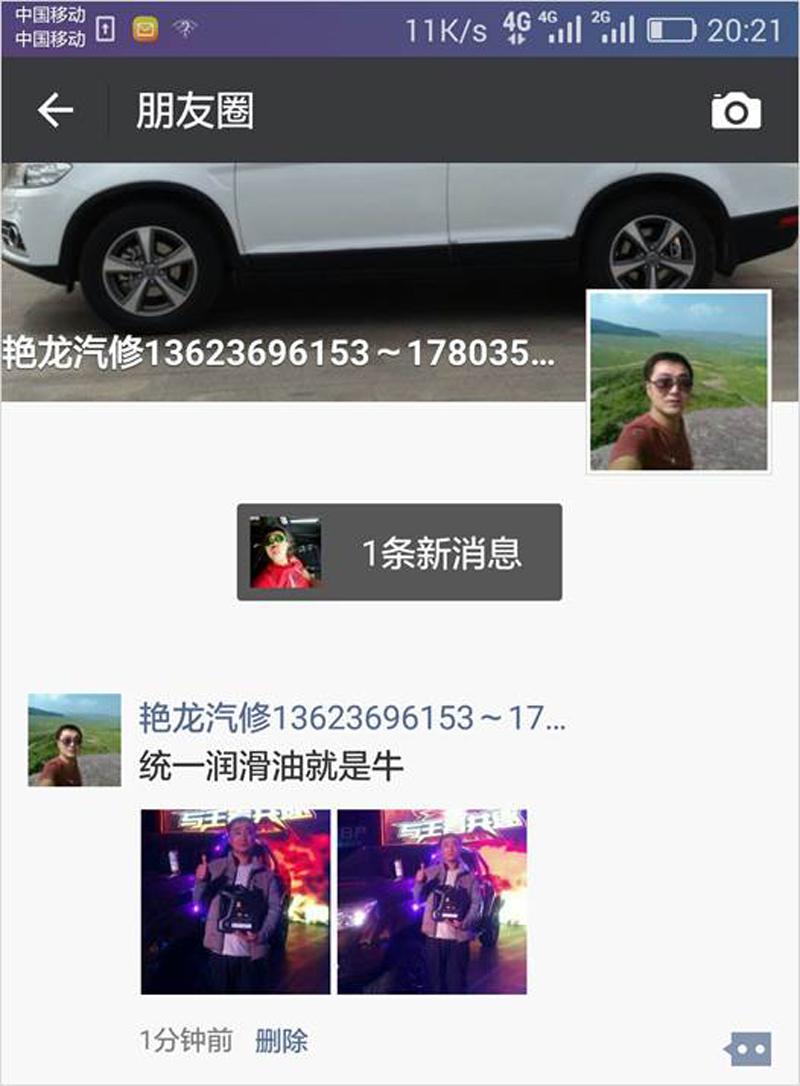Open poster avatar beside 统一润滑油就是牛 post
The height and width of the screenshot is (1086, 800).
pyautogui.click(x=74, y=740)
